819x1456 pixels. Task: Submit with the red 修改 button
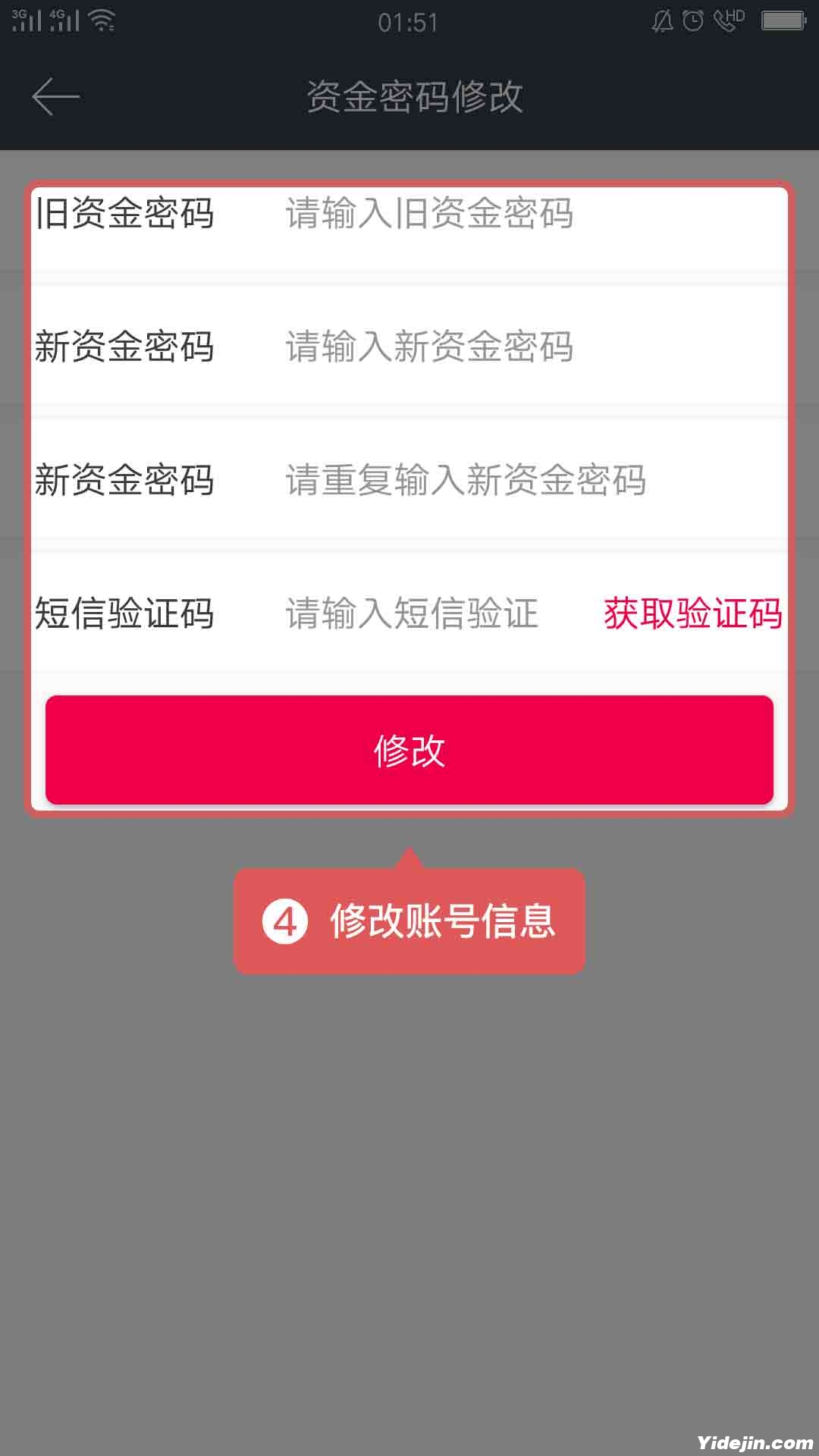409,750
